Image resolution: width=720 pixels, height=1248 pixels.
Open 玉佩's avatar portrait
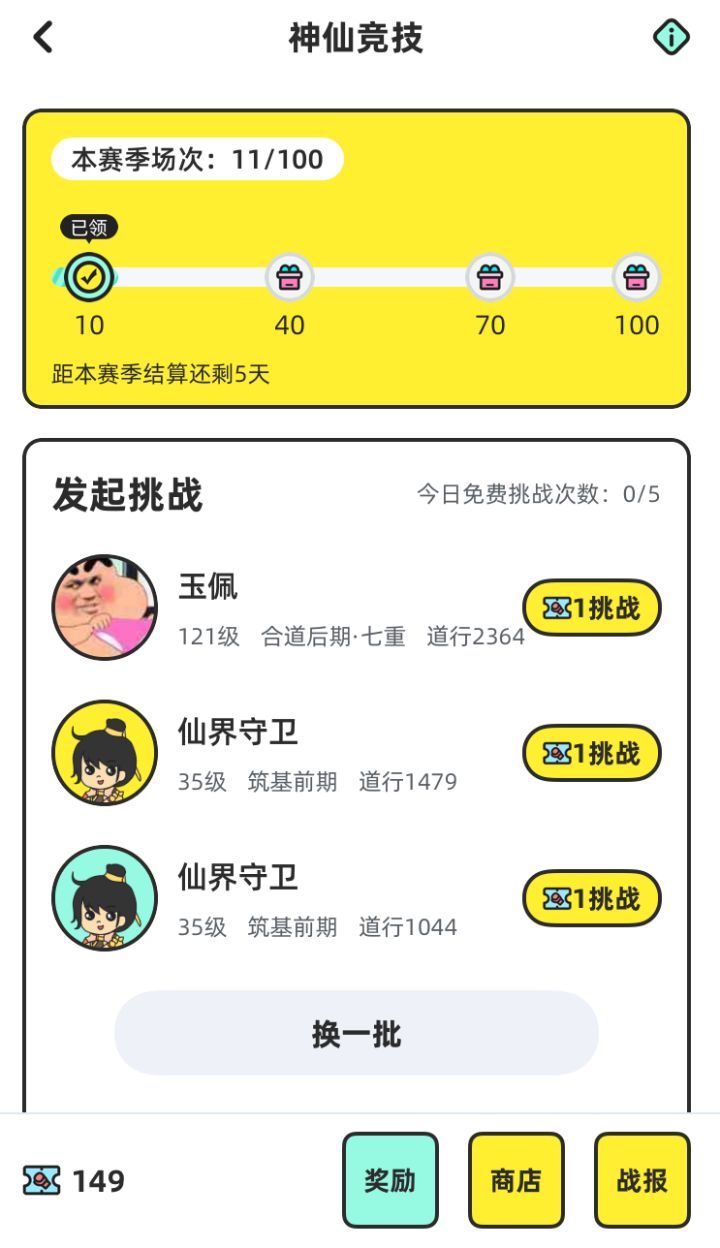[x=105, y=608]
